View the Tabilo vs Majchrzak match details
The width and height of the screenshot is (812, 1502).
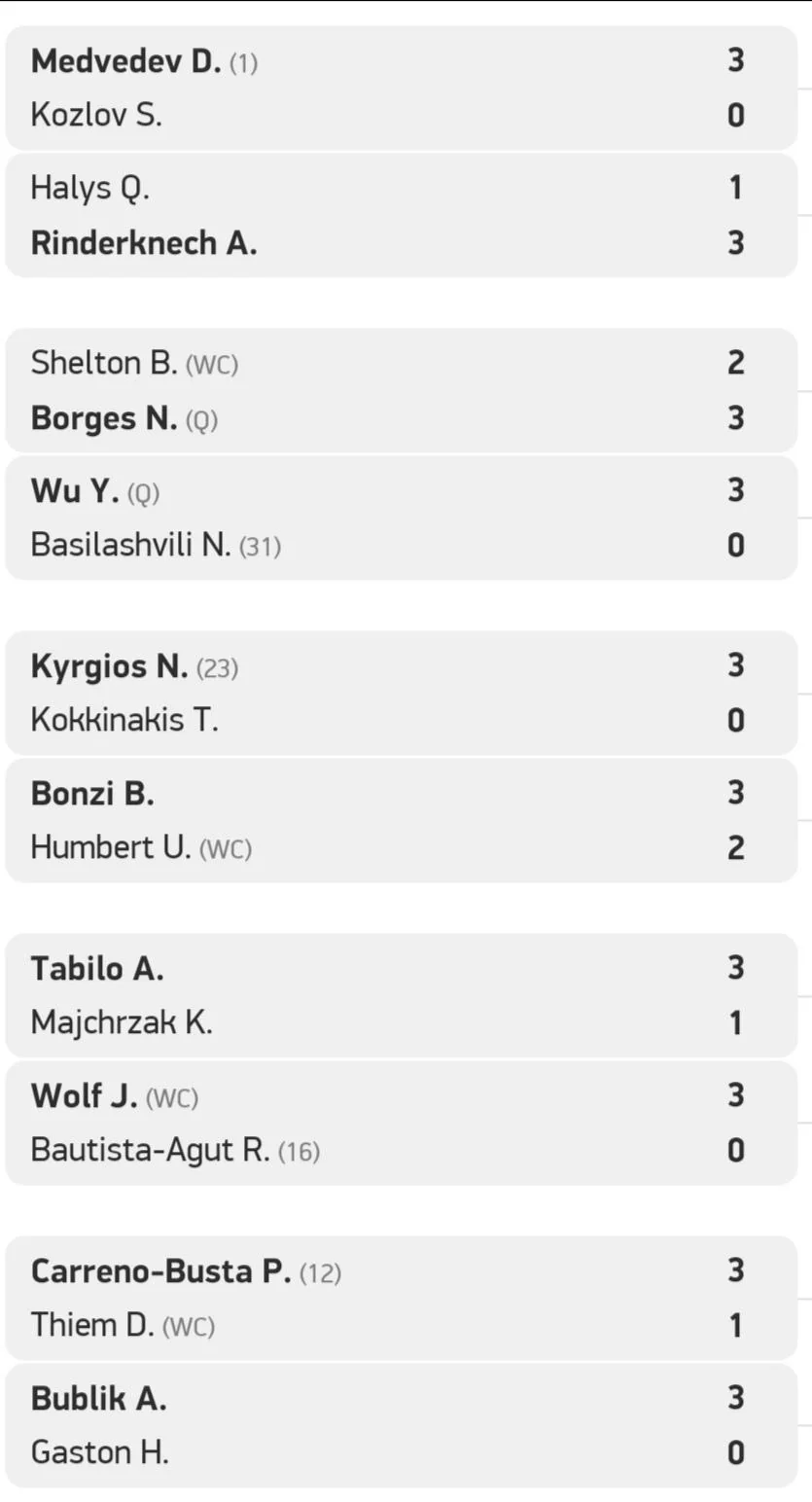click(401, 995)
